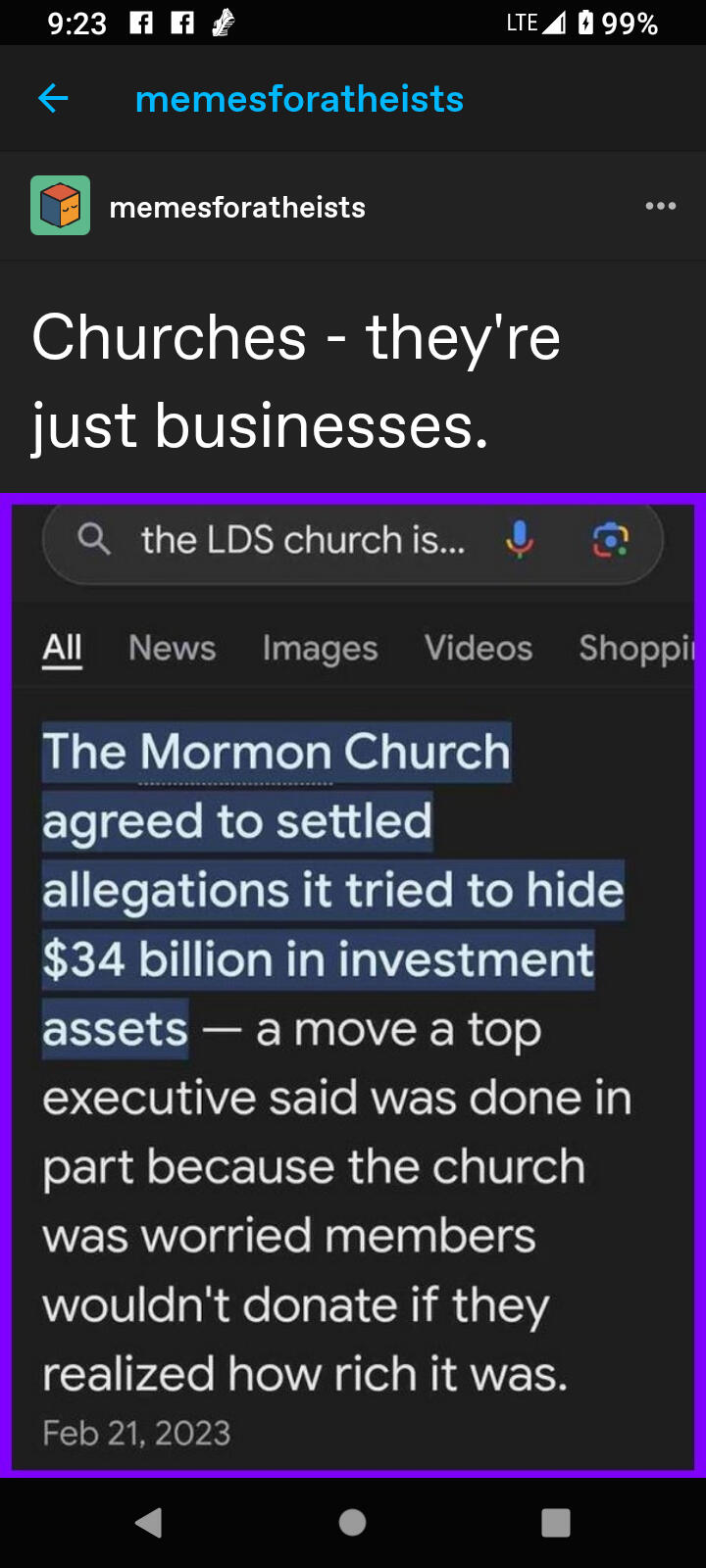Tap the system back button
The width and height of the screenshot is (706, 1568).
click(x=149, y=1522)
